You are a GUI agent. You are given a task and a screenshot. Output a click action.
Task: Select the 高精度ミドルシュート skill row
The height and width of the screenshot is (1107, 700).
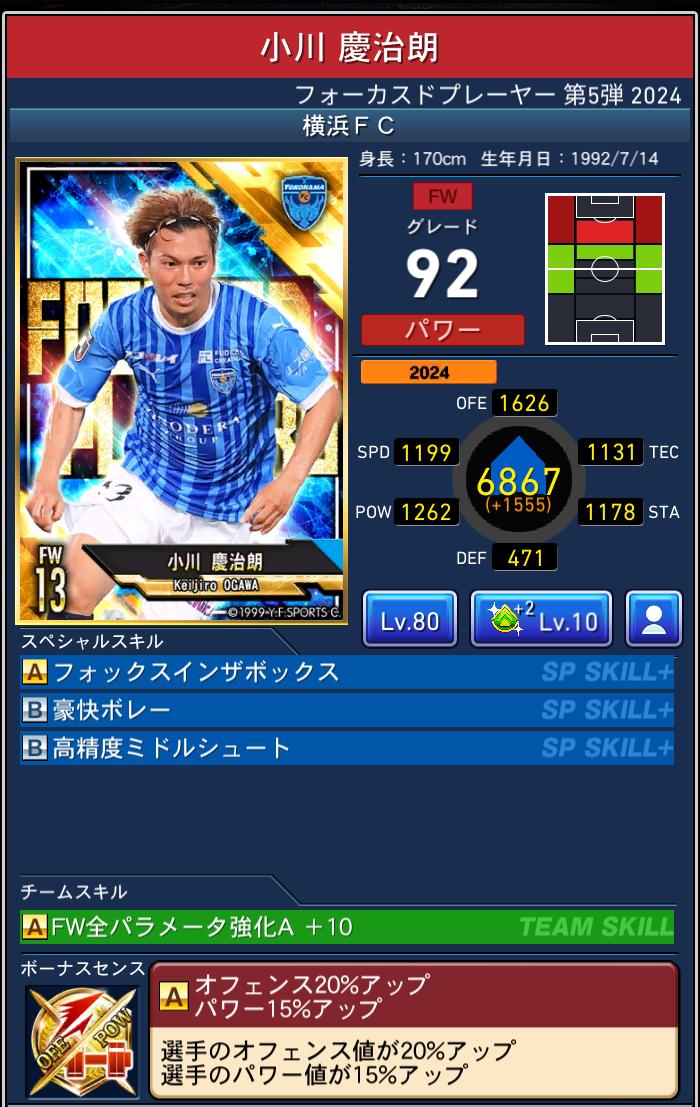[346, 748]
